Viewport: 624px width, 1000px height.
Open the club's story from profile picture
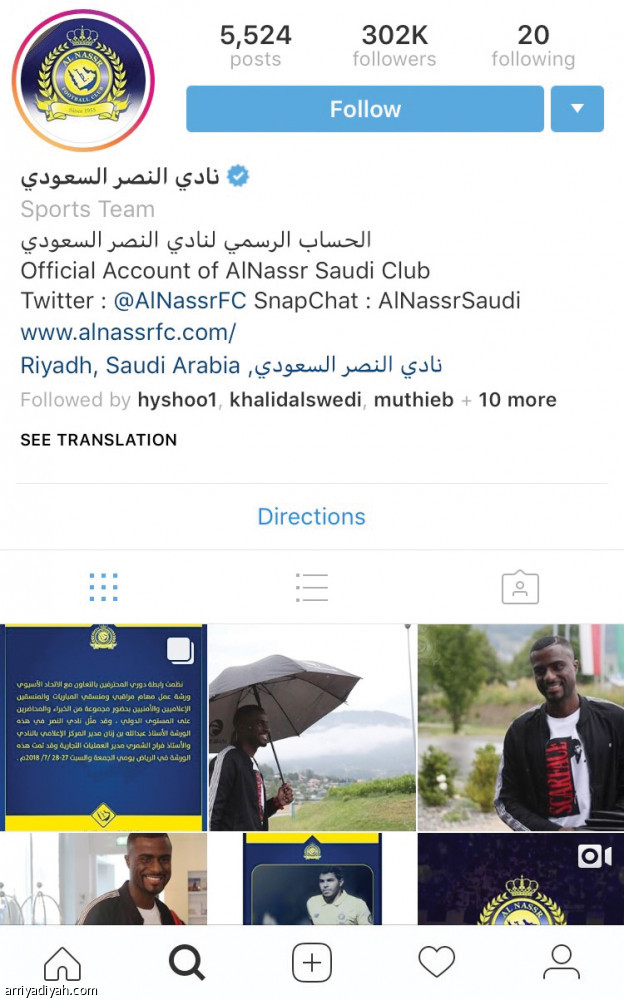click(x=85, y=82)
